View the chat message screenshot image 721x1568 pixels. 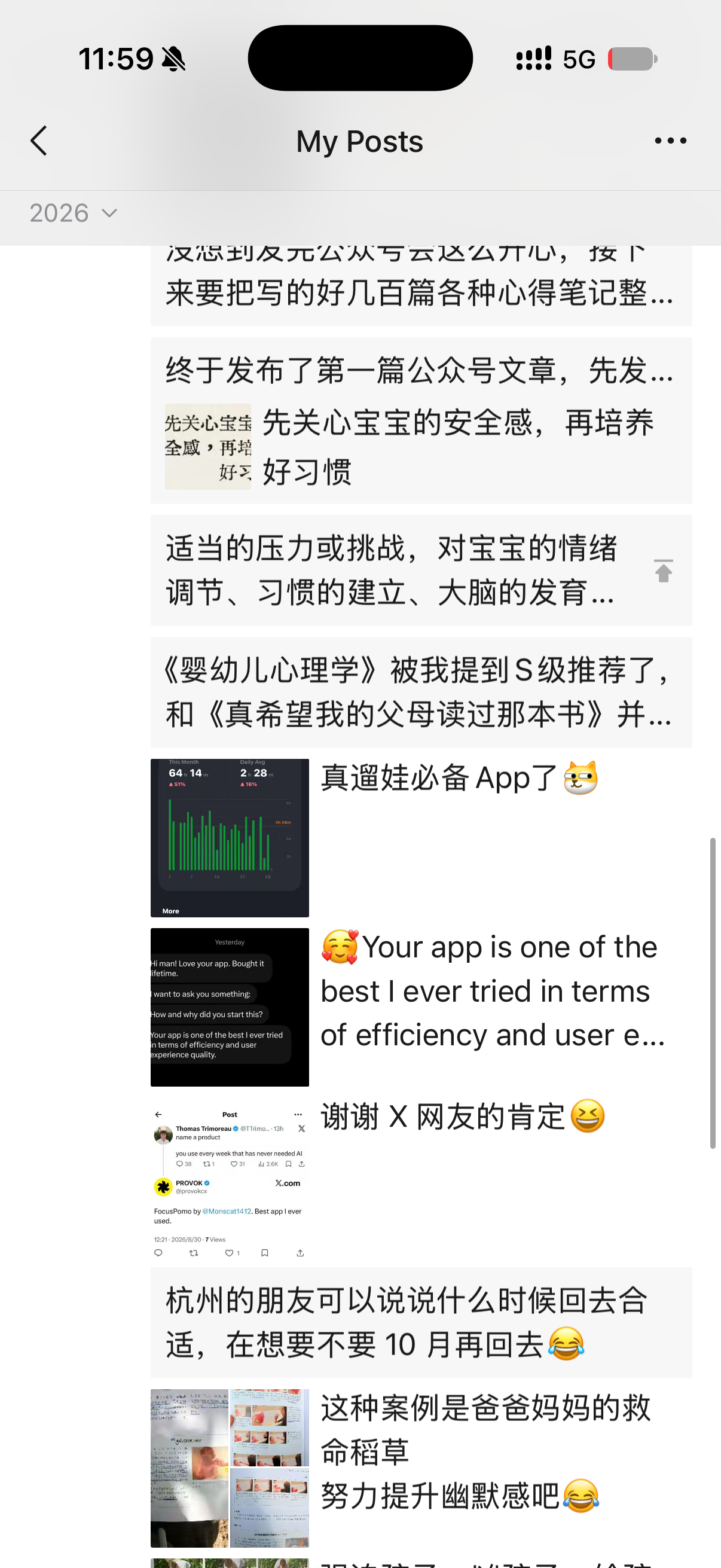[230, 1007]
